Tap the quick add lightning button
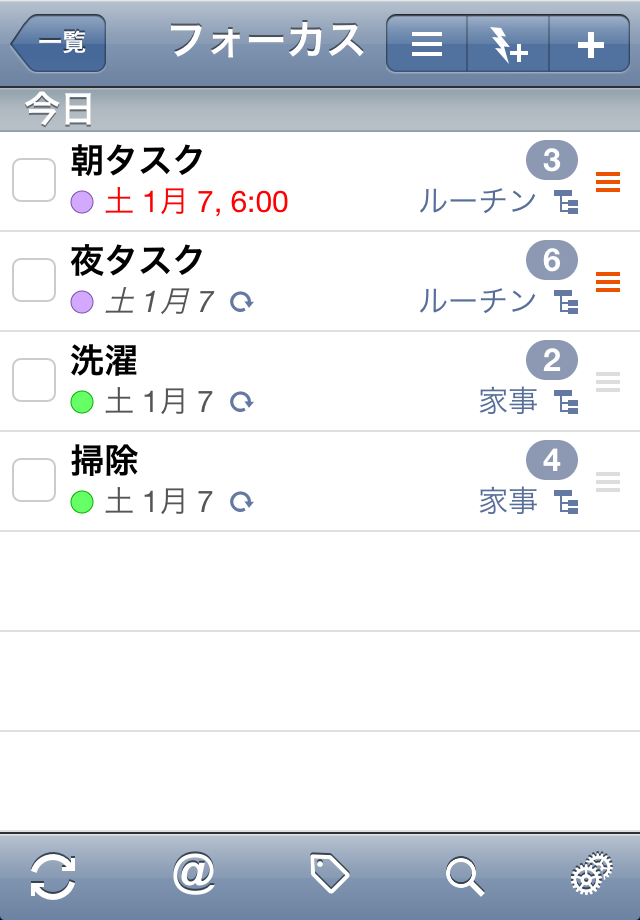The width and height of the screenshot is (640, 920). (x=508, y=44)
